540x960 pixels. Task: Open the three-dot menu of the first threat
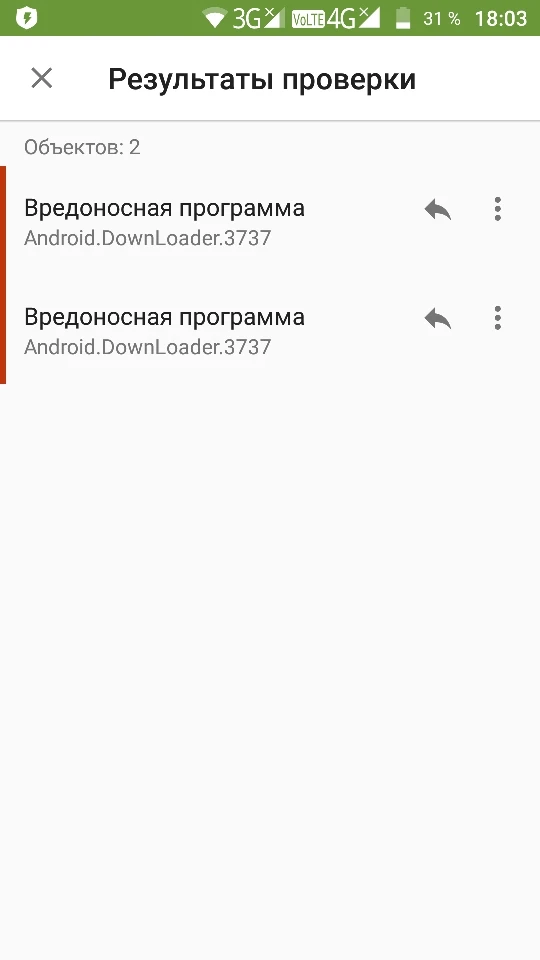pos(498,209)
